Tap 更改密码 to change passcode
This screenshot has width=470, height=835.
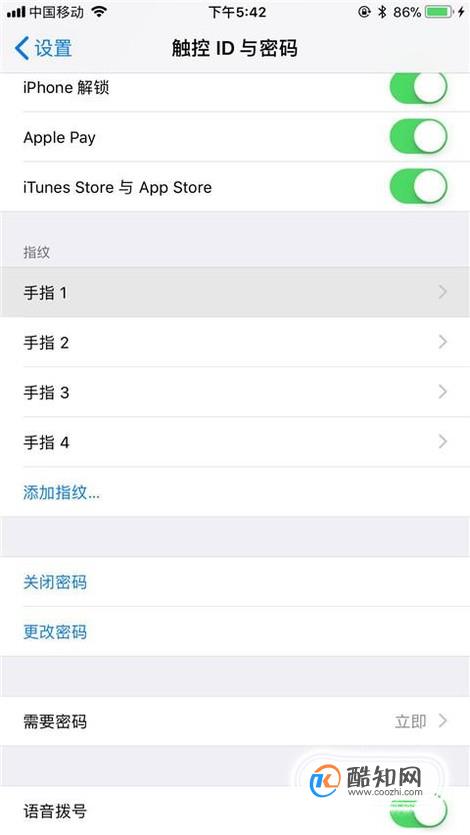55,632
